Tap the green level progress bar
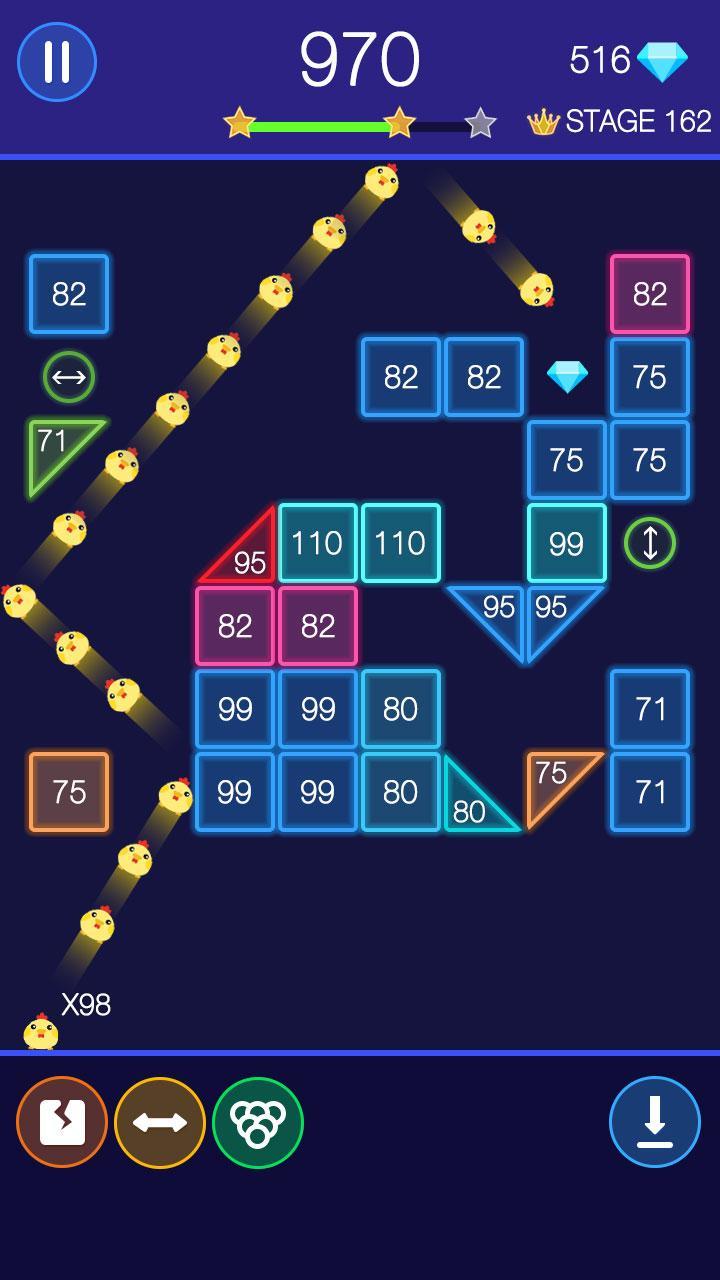Viewport: 720px width, 1280px height. click(x=320, y=124)
